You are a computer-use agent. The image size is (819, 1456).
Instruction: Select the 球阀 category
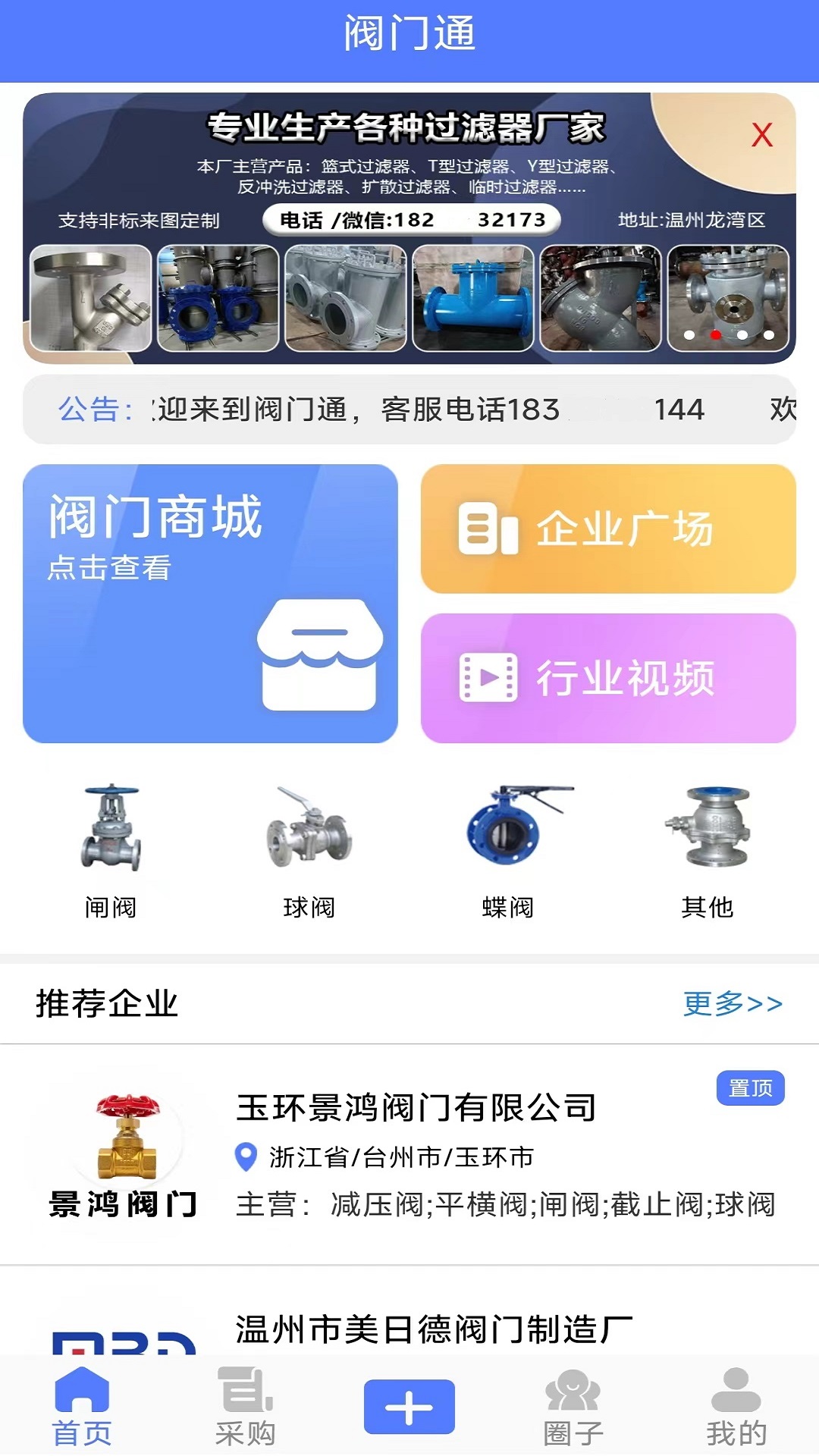click(309, 851)
